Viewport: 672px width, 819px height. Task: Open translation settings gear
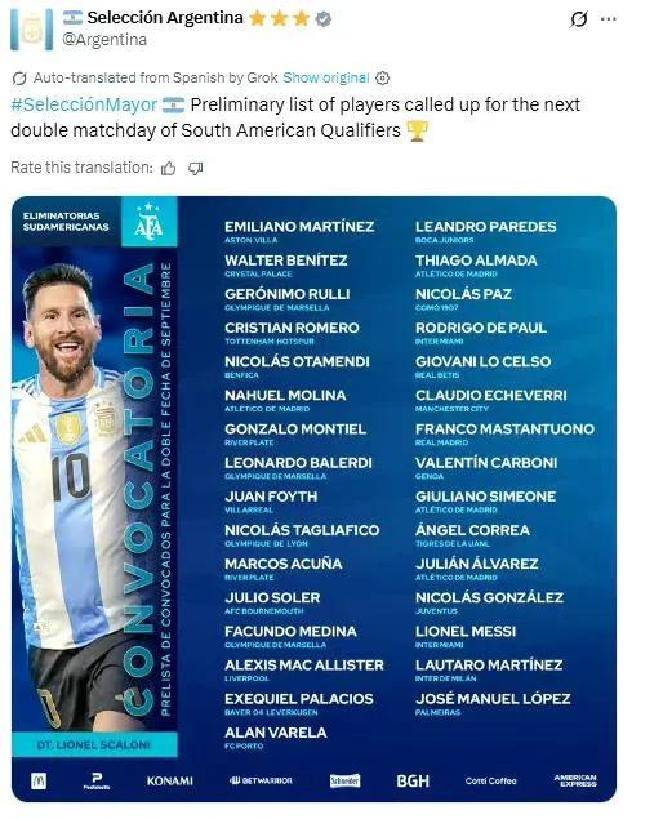[383, 77]
